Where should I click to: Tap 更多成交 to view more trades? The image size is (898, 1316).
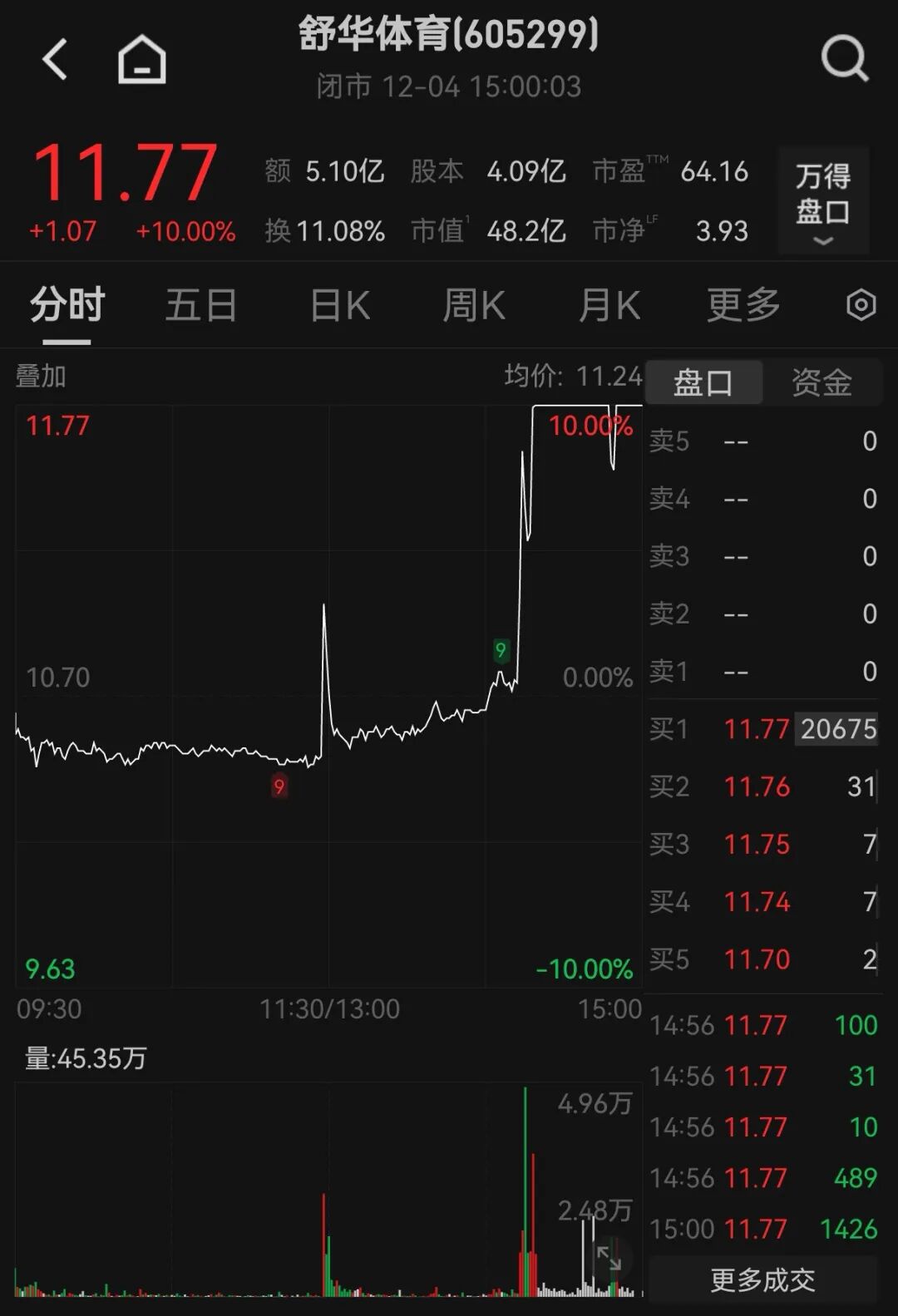(762, 1279)
